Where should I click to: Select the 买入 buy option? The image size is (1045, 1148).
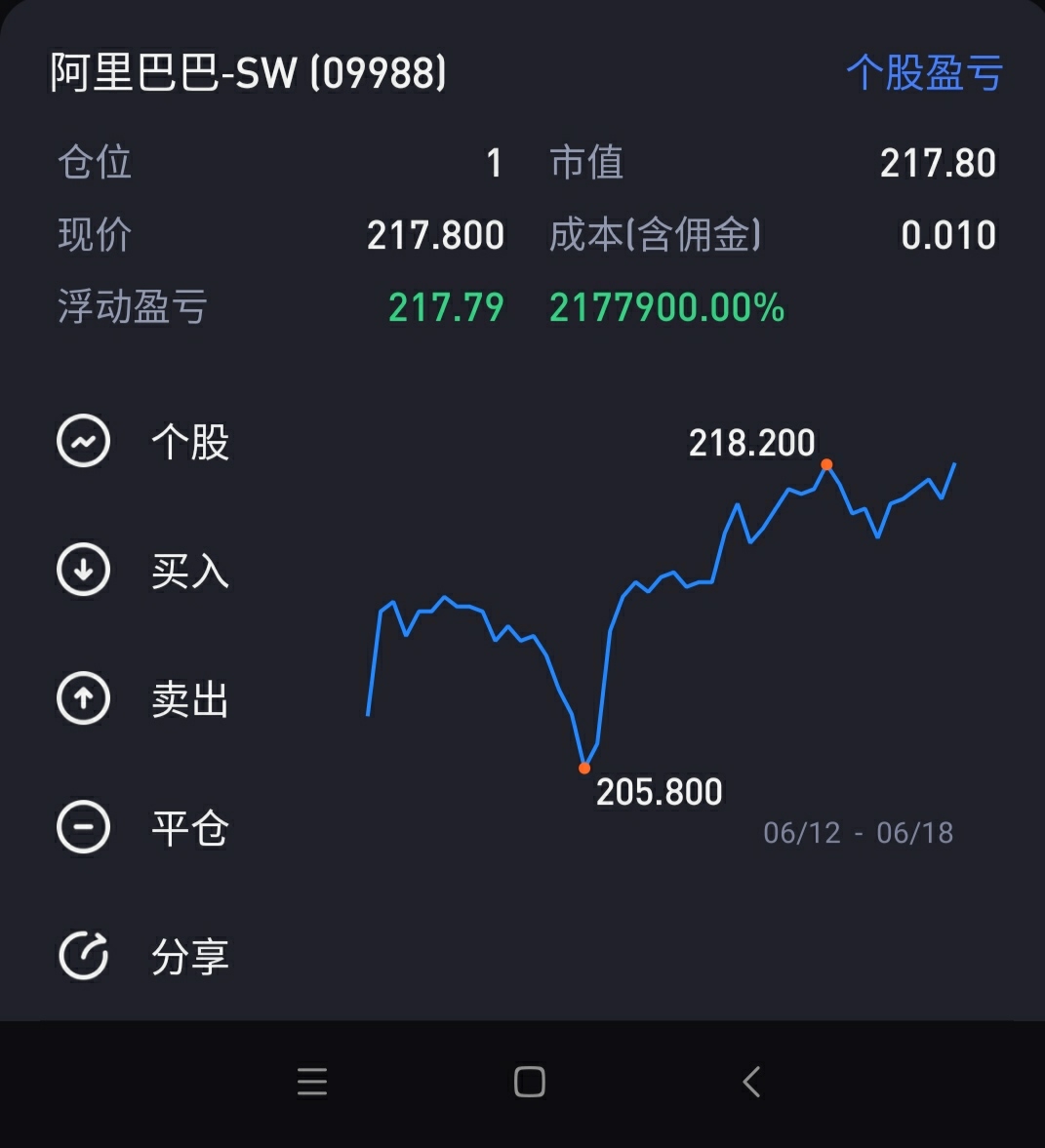144,571
